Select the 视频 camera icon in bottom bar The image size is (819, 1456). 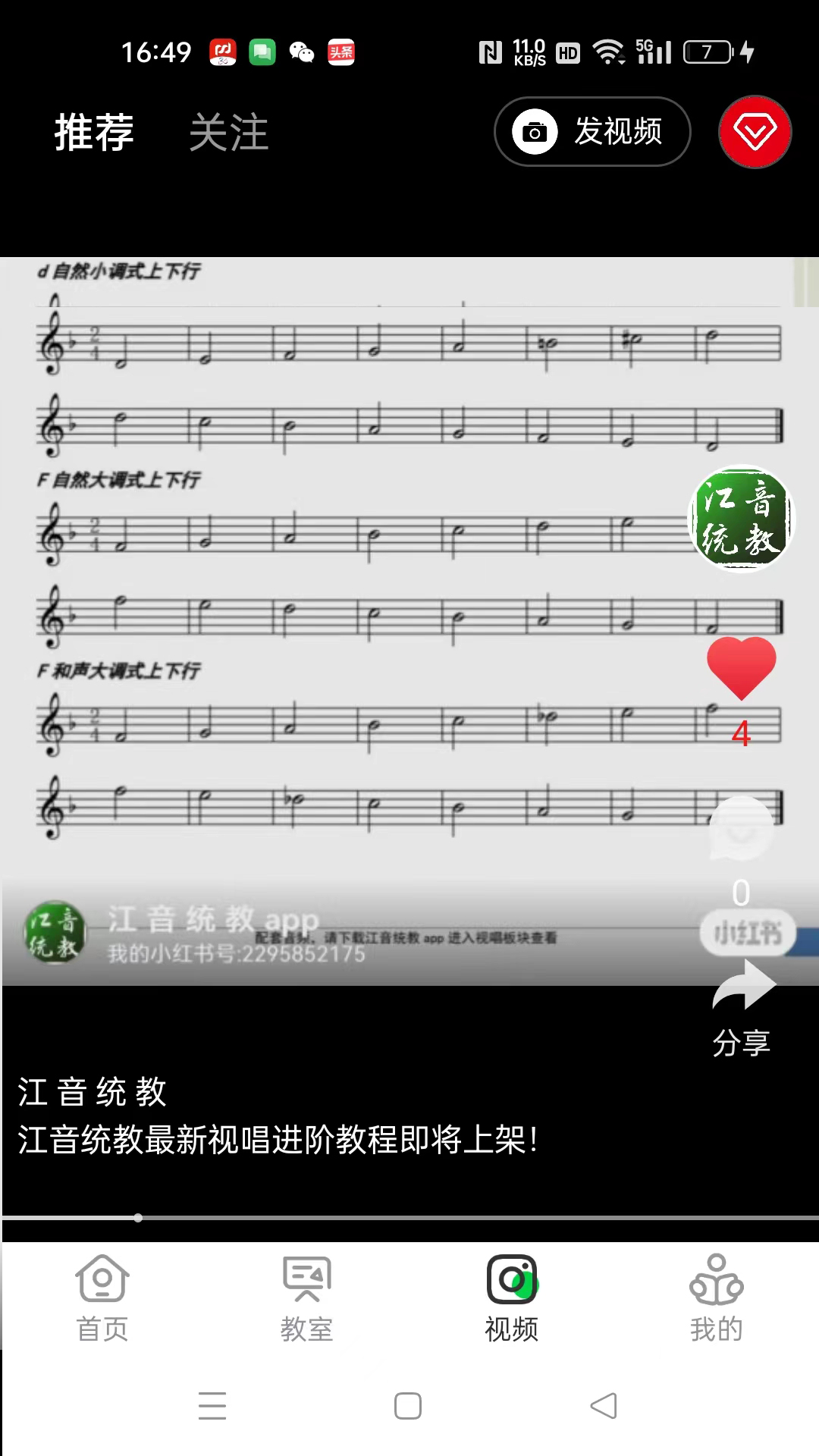tap(510, 1277)
